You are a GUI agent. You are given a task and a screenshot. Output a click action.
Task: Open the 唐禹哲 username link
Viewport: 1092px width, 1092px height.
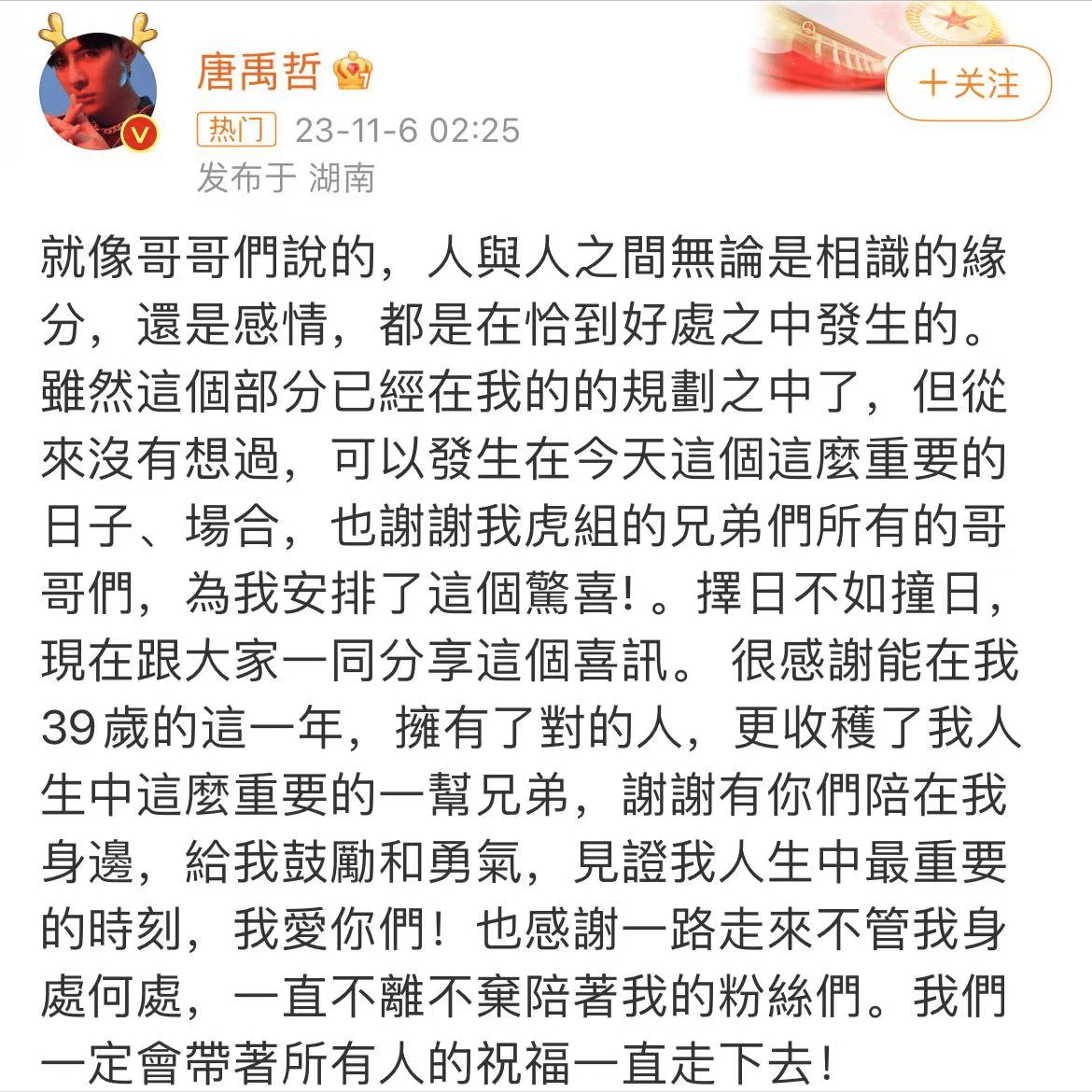(x=259, y=71)
